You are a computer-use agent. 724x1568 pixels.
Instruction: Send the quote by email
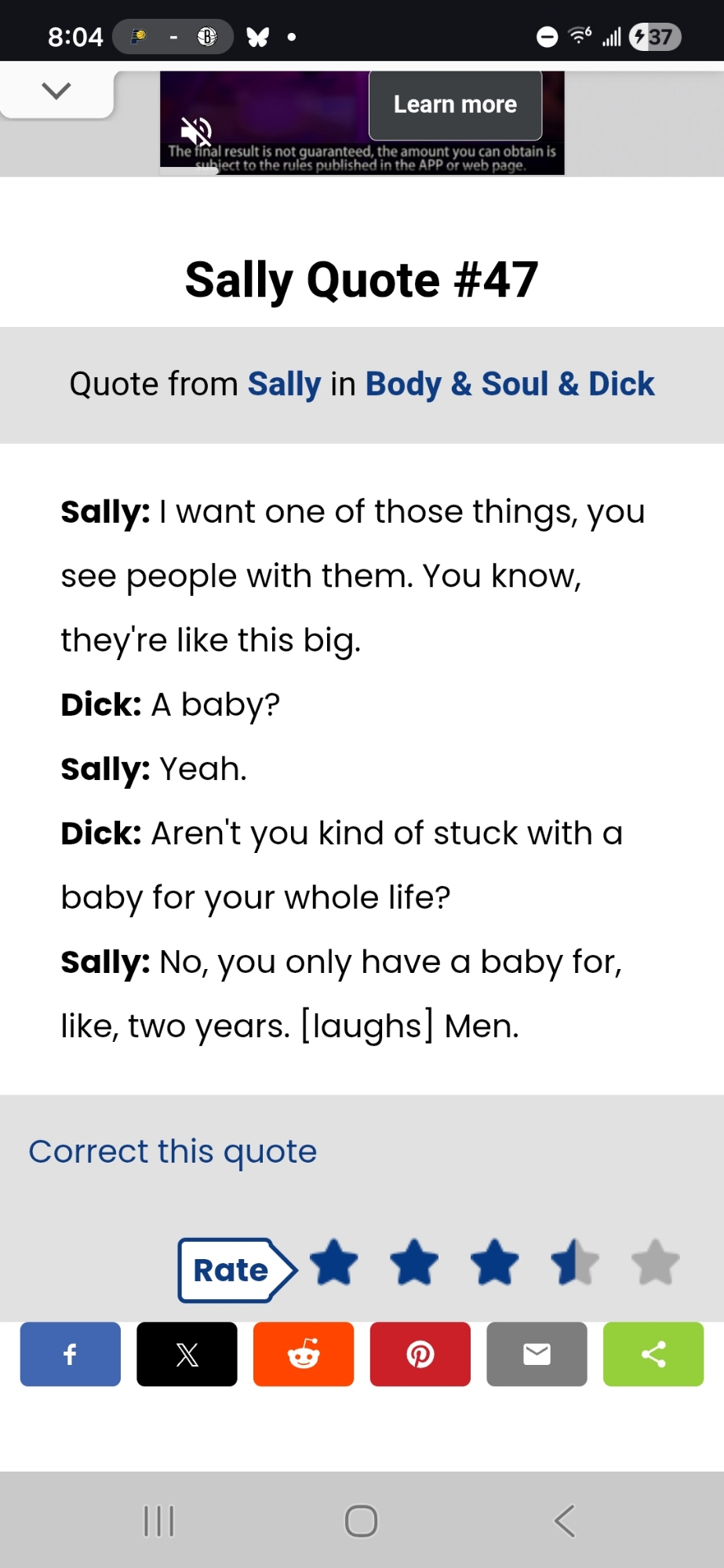(537, 1354)
